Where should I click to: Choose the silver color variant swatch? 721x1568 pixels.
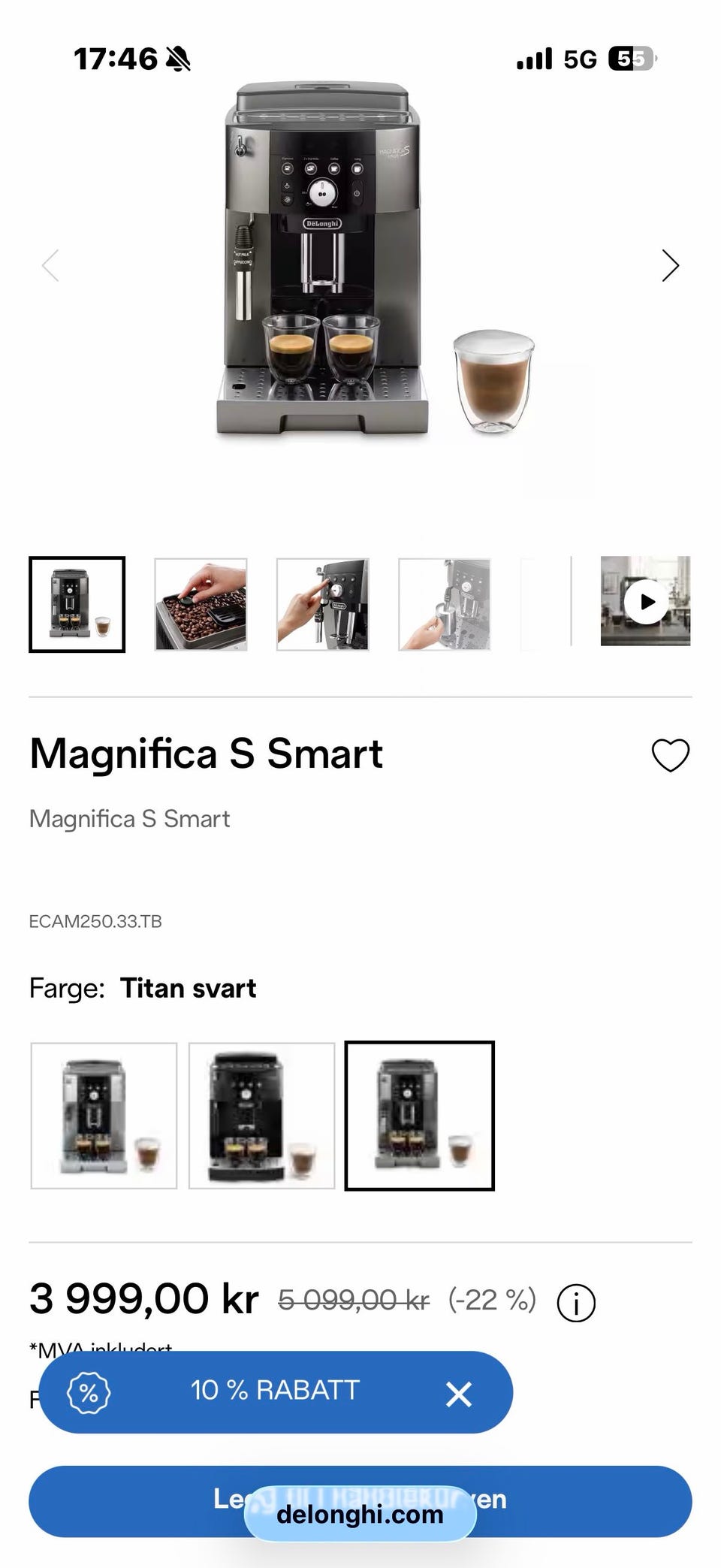pyautogui.click(x=104, y=1116)
